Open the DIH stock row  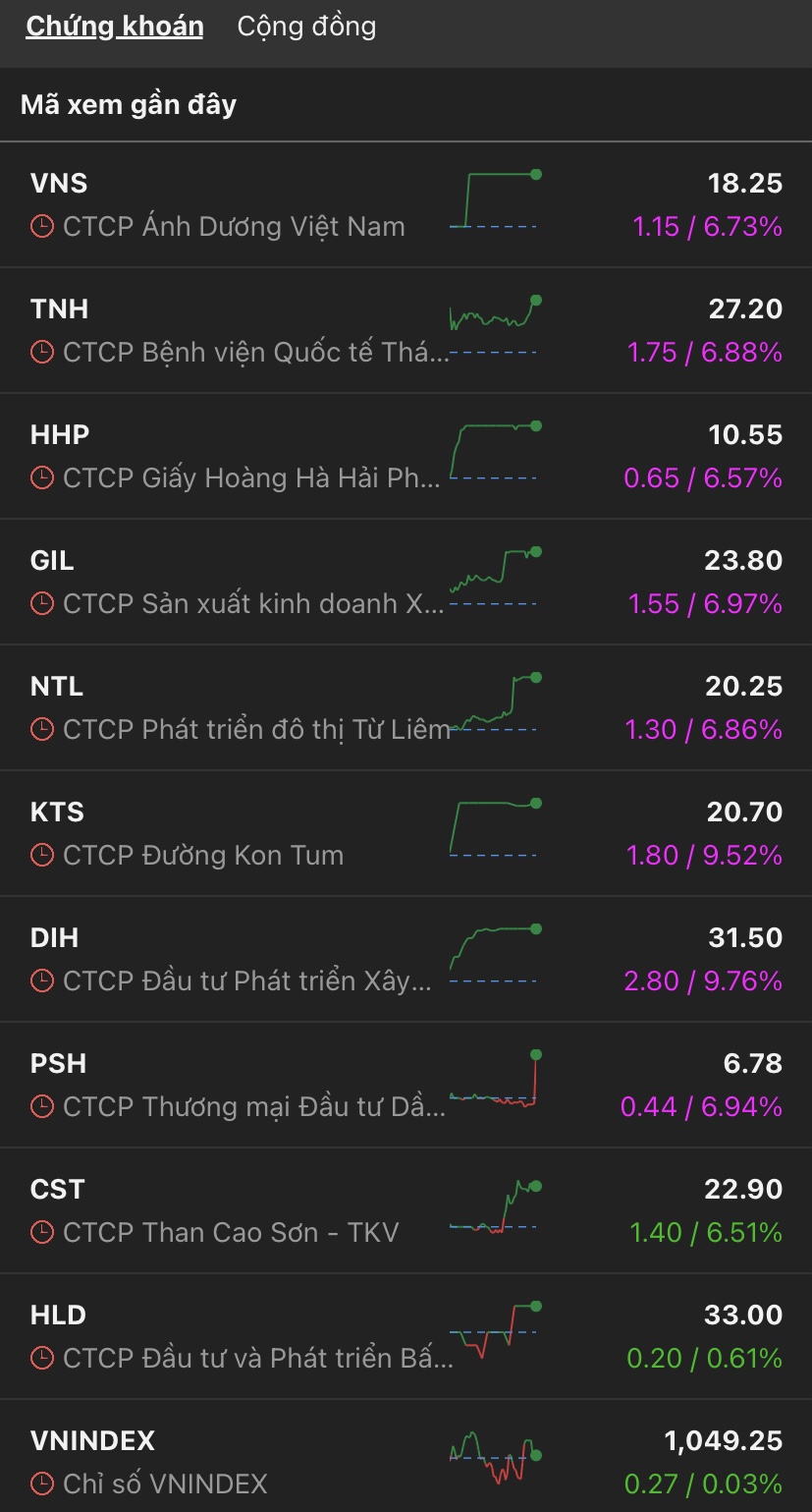point(406,959)
